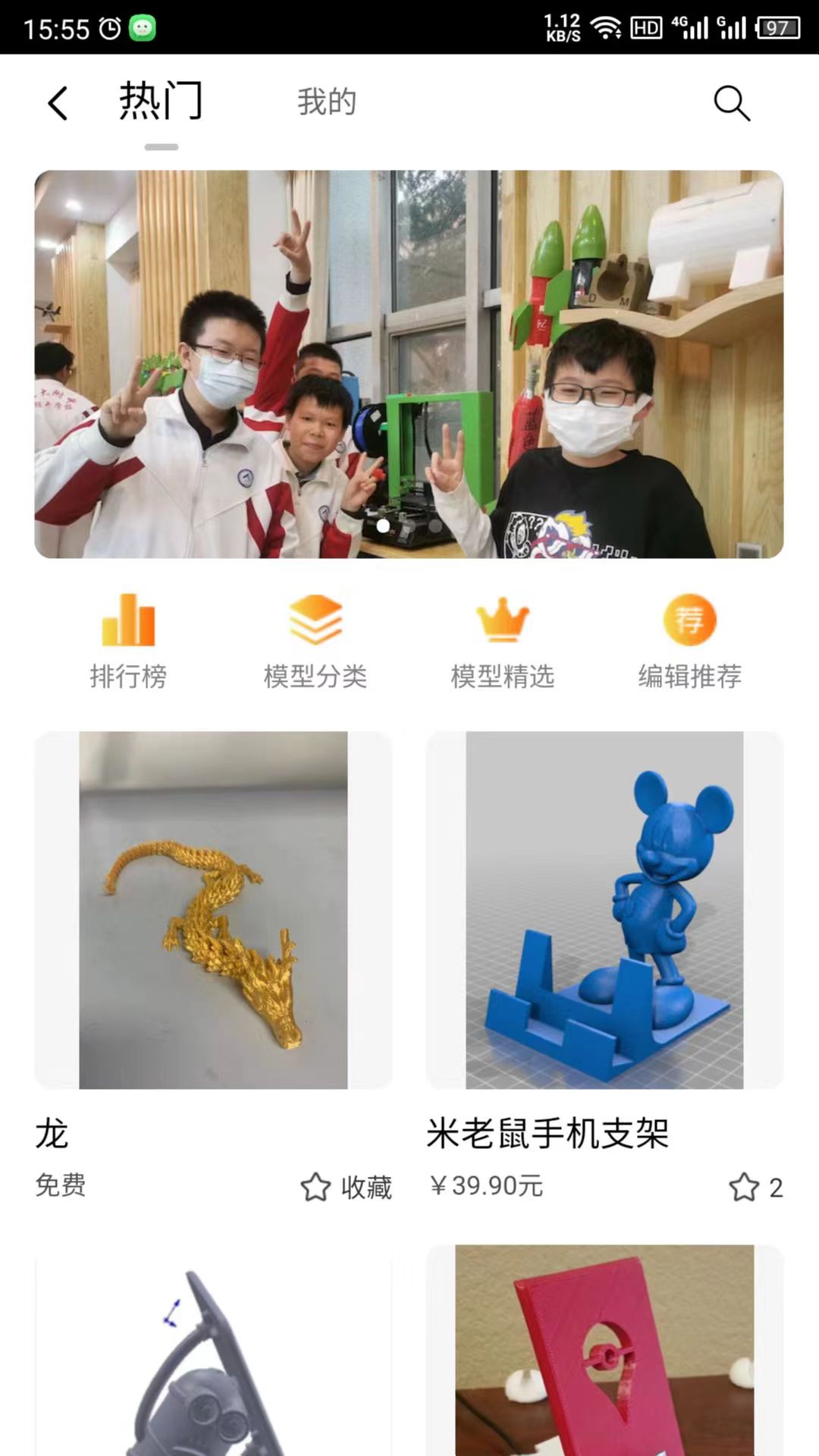
Task: Switch to the 我的 tab
Action: [327, 102]
